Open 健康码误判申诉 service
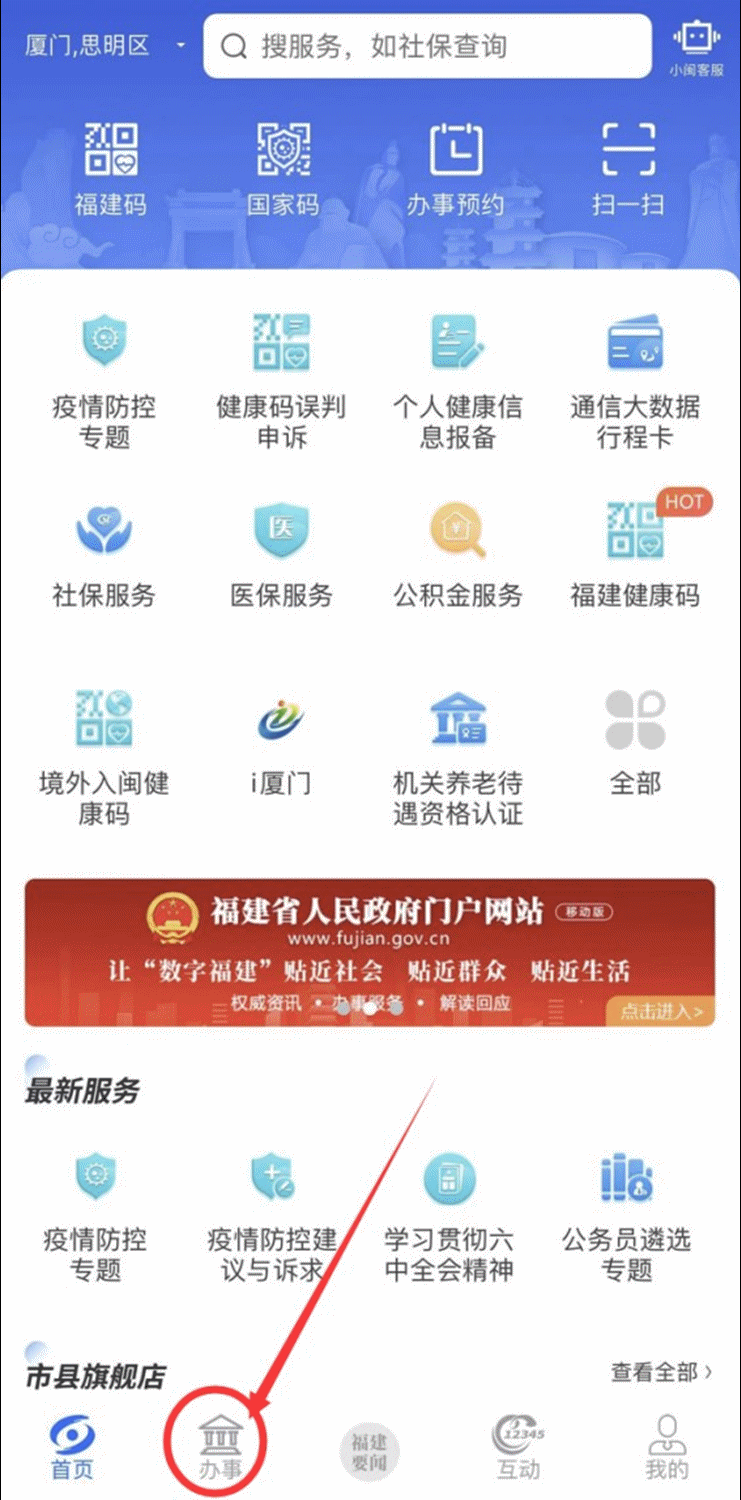 coord(281,380)
